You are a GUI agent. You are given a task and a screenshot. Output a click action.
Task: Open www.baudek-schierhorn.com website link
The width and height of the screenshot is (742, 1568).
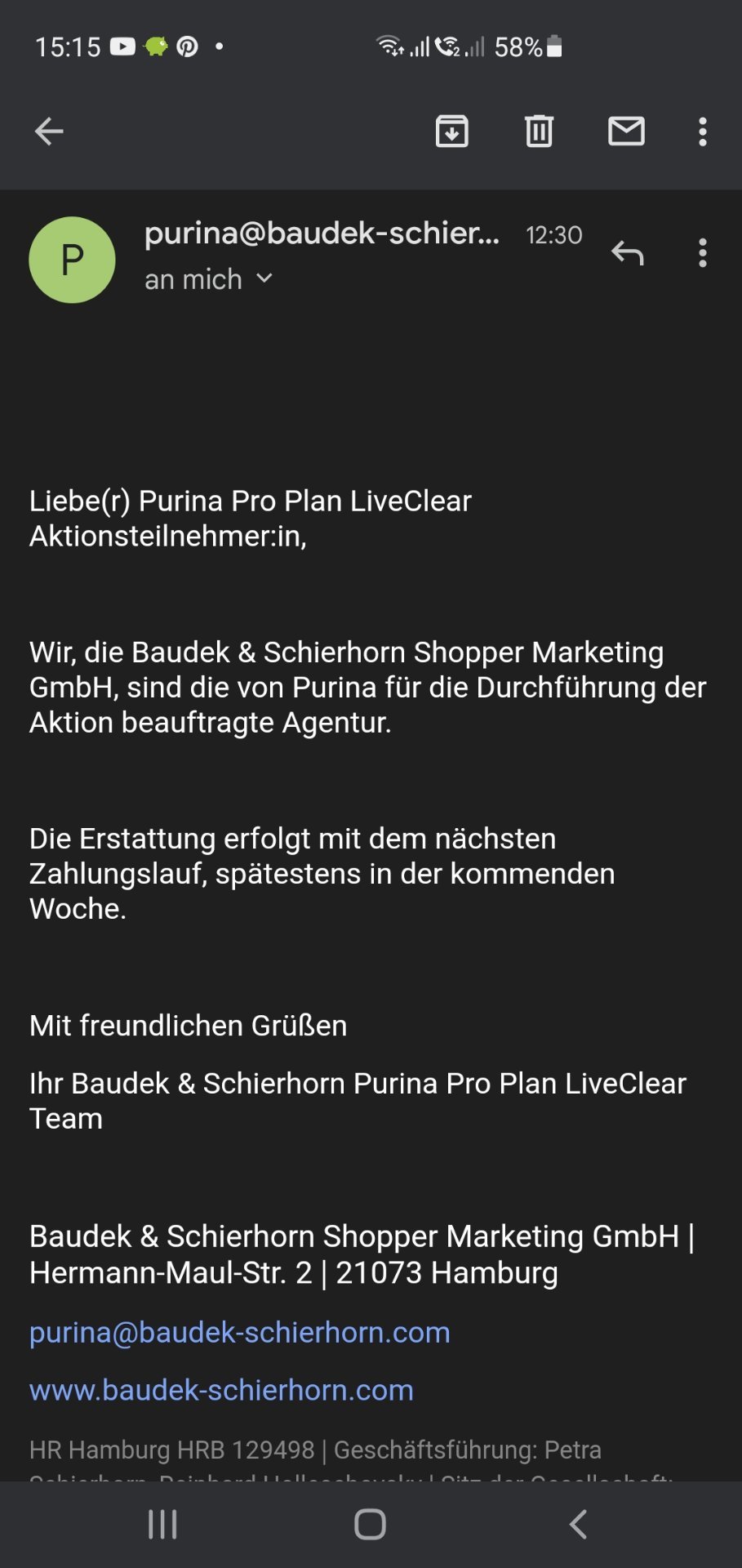[221, 1390]
